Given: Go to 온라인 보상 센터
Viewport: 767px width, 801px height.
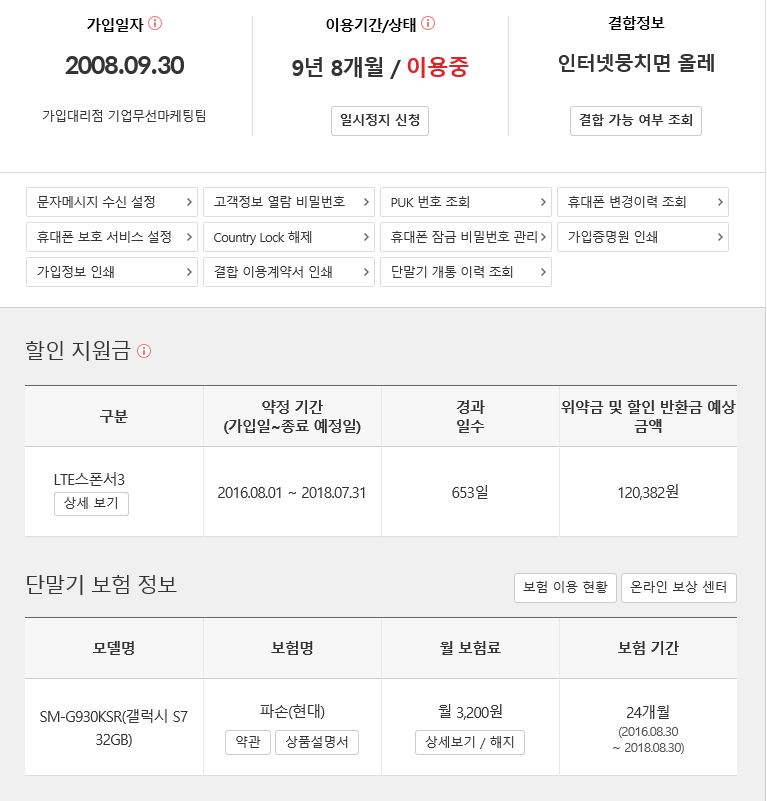Looking at the screenshot, I should (679, 588).
